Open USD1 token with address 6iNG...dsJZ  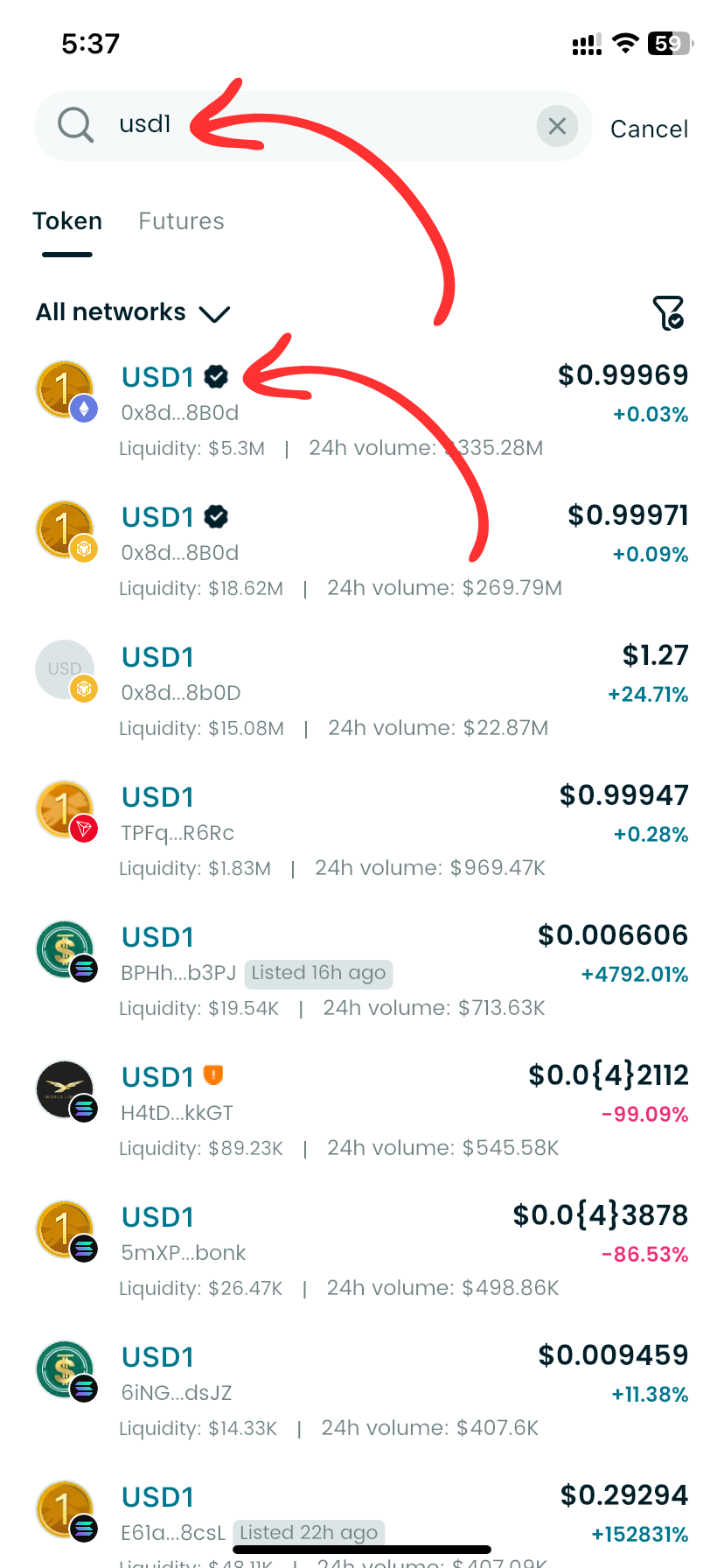click(x=361, y=1390)
